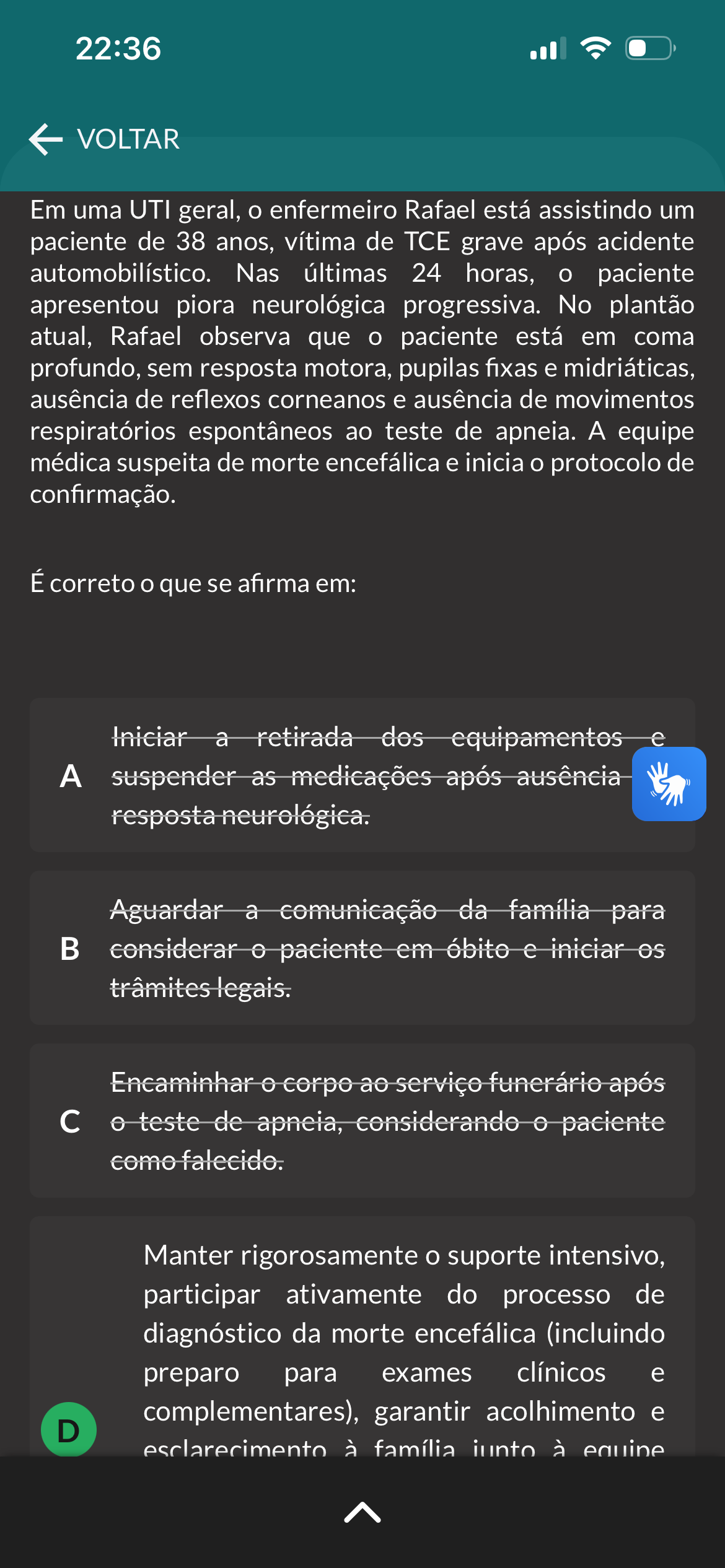Open the sign language accessibility button
The height and width of the screenshot is (1568, 725).
coord(669,783)
